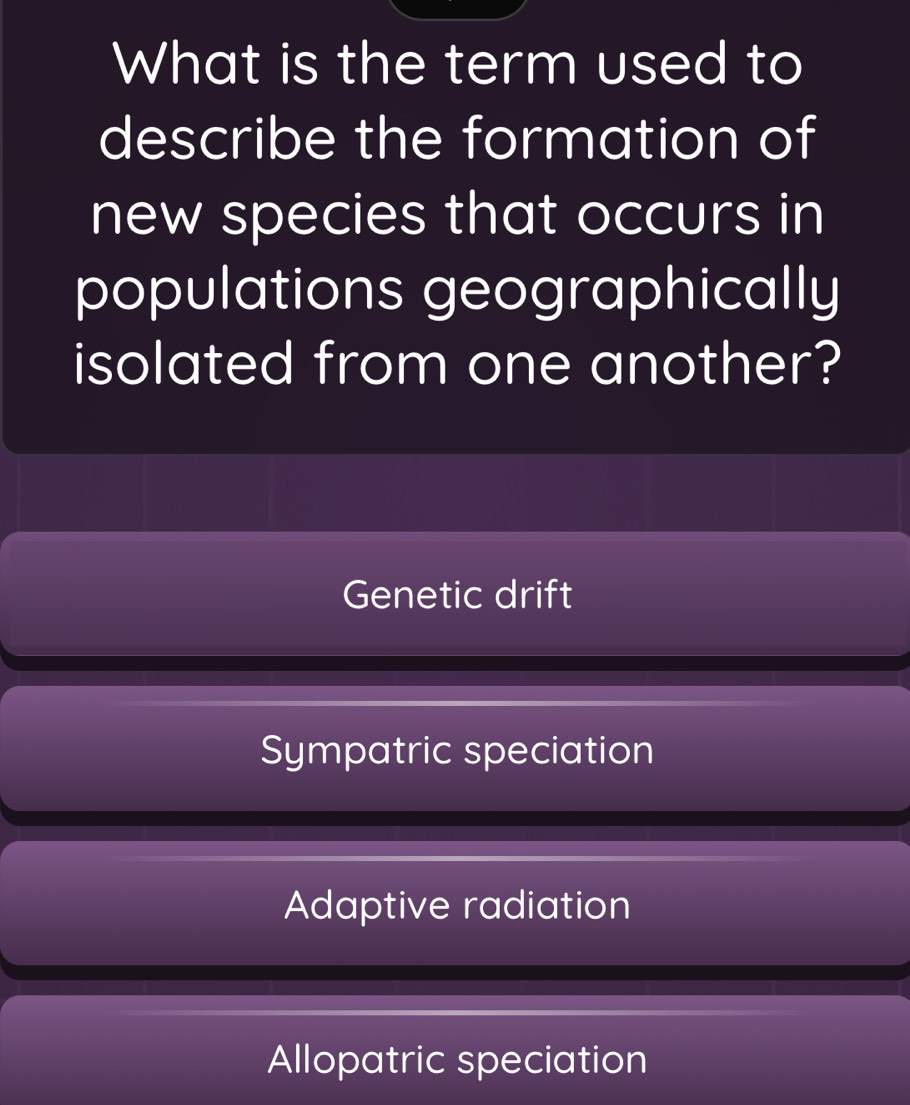Choose Sympatric speciation as the answer
Image resolution: width=910 pixels, height=1105 pixels.
[456, 750]
